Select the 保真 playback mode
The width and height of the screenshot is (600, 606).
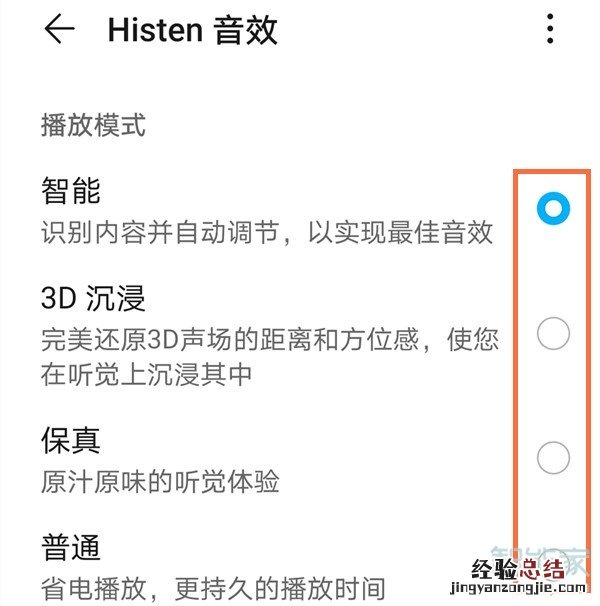pos(553,458)
